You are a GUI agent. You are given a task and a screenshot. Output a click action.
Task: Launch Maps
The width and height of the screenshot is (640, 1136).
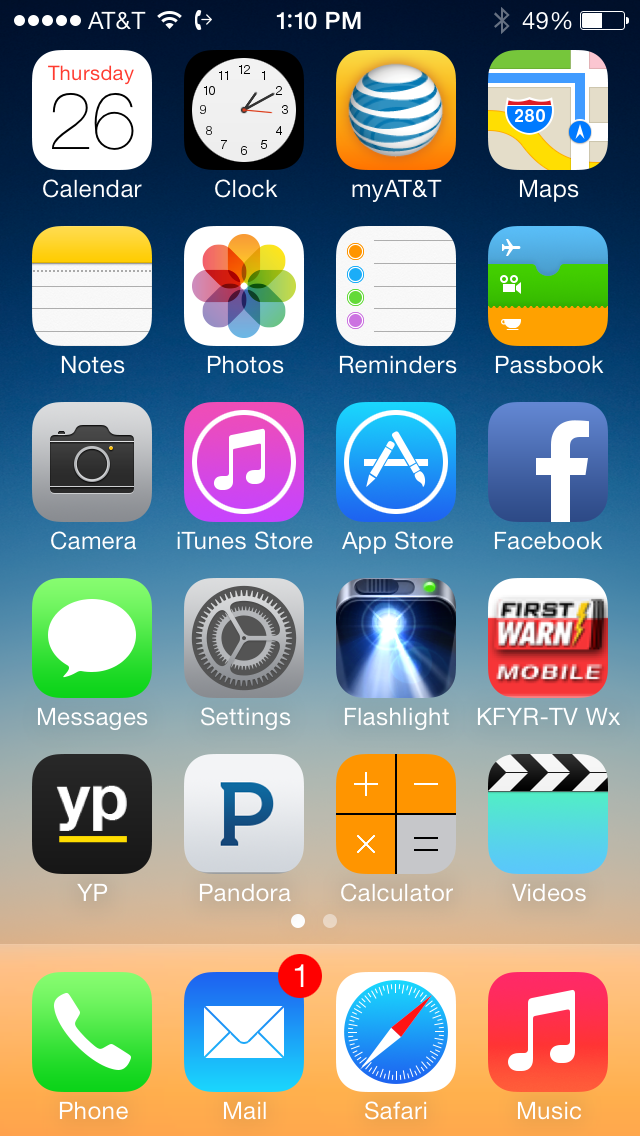(548, 110)
